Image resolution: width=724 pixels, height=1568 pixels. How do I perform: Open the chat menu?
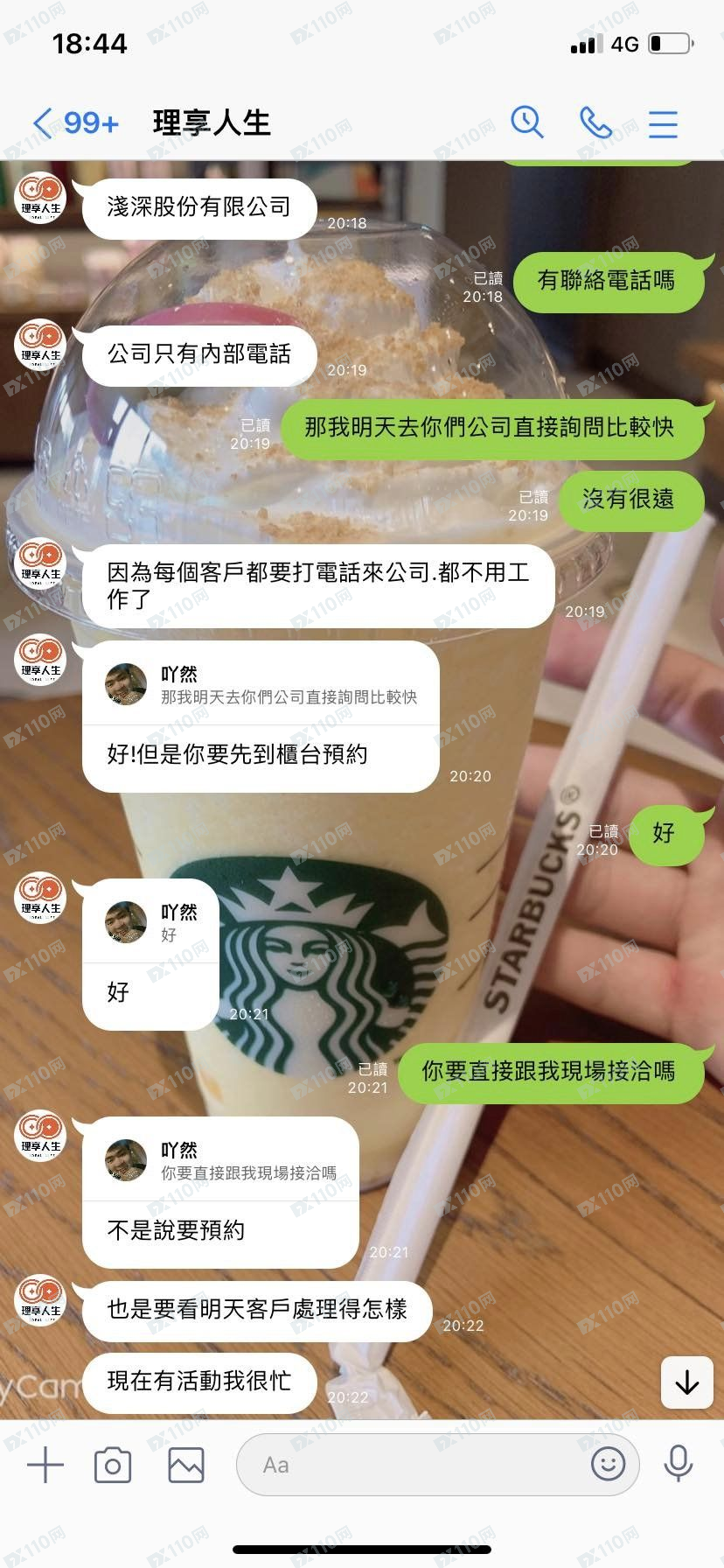pos(663,123)
